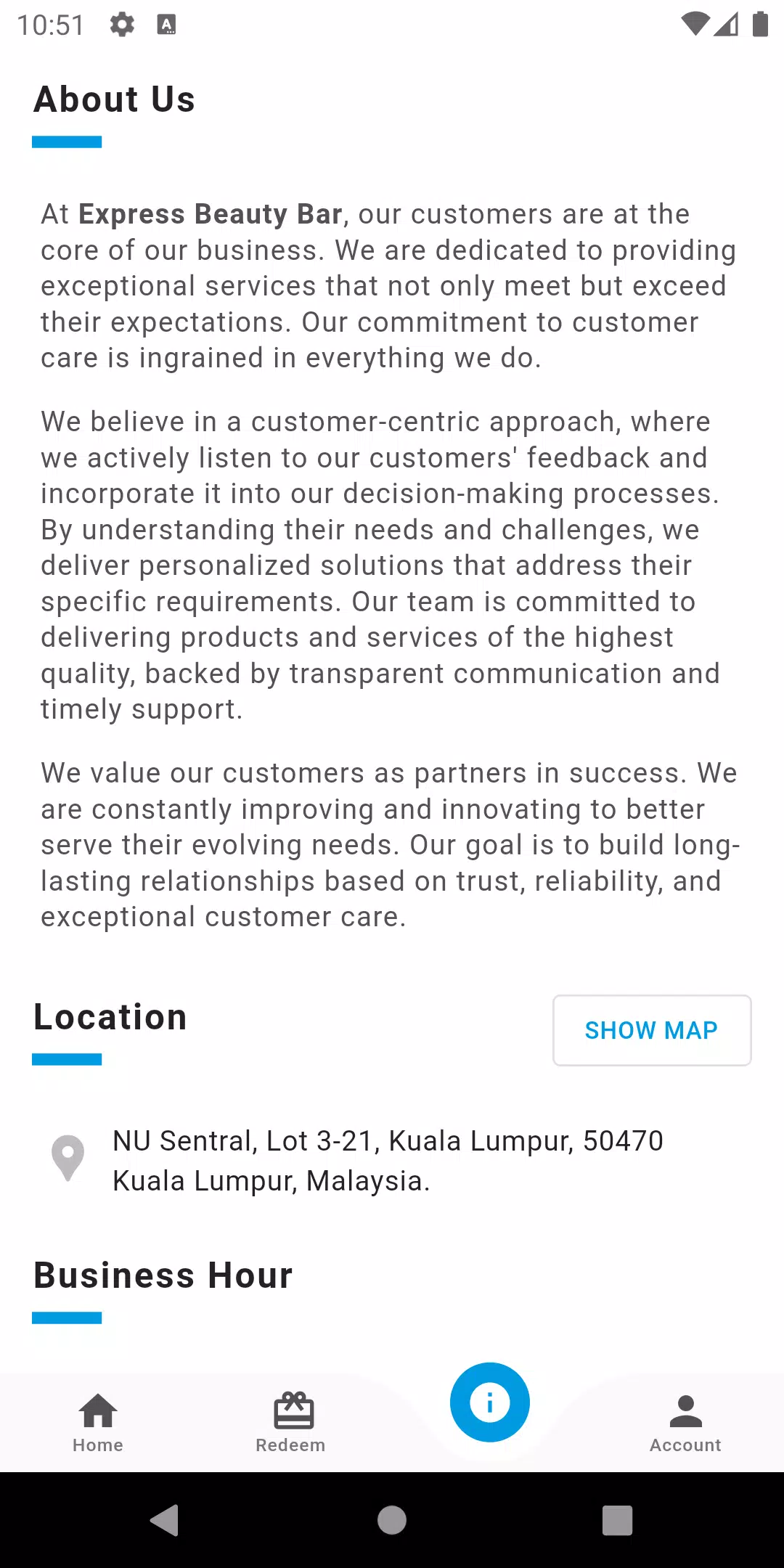Switch to the Home tab
Viewport: 784px width, 1568px height.
(x=98, y=1422)
